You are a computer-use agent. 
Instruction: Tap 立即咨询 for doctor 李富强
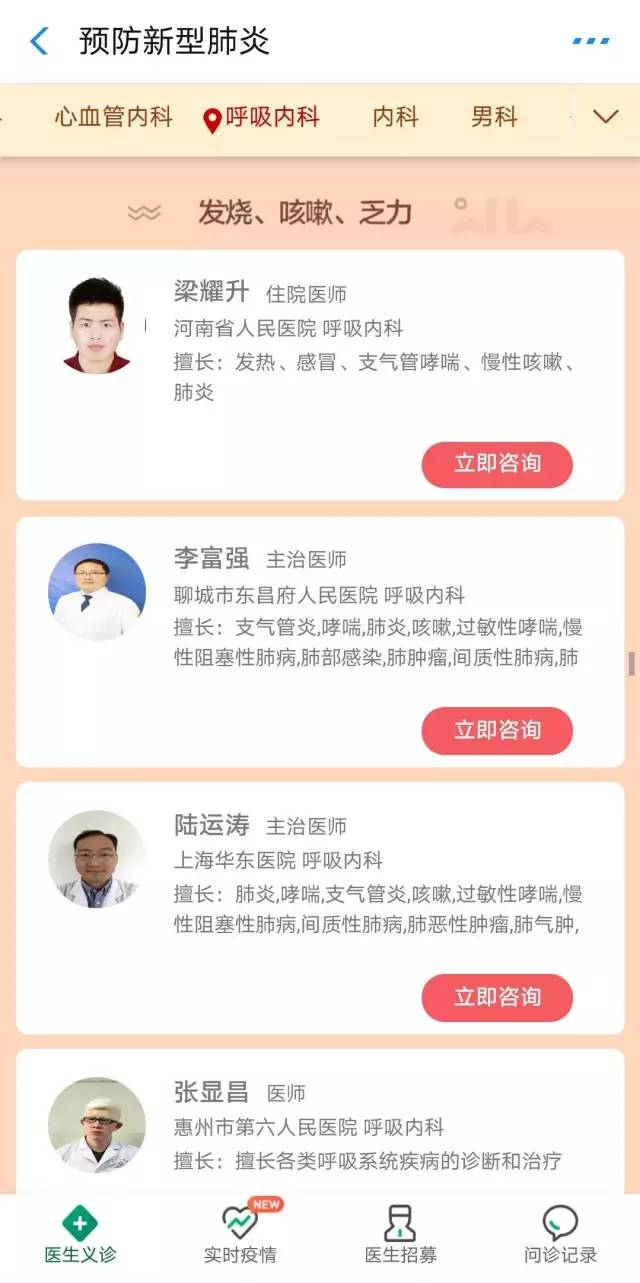coord(497,730)
